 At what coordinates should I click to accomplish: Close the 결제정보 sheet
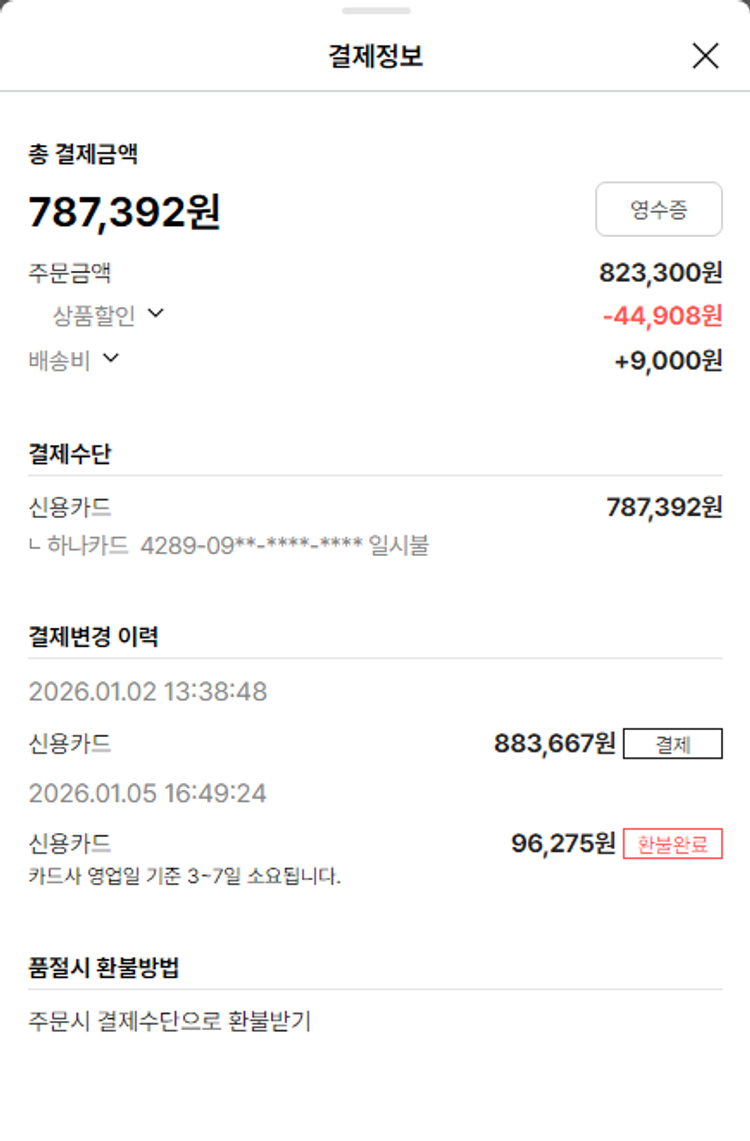coord(705,57)
